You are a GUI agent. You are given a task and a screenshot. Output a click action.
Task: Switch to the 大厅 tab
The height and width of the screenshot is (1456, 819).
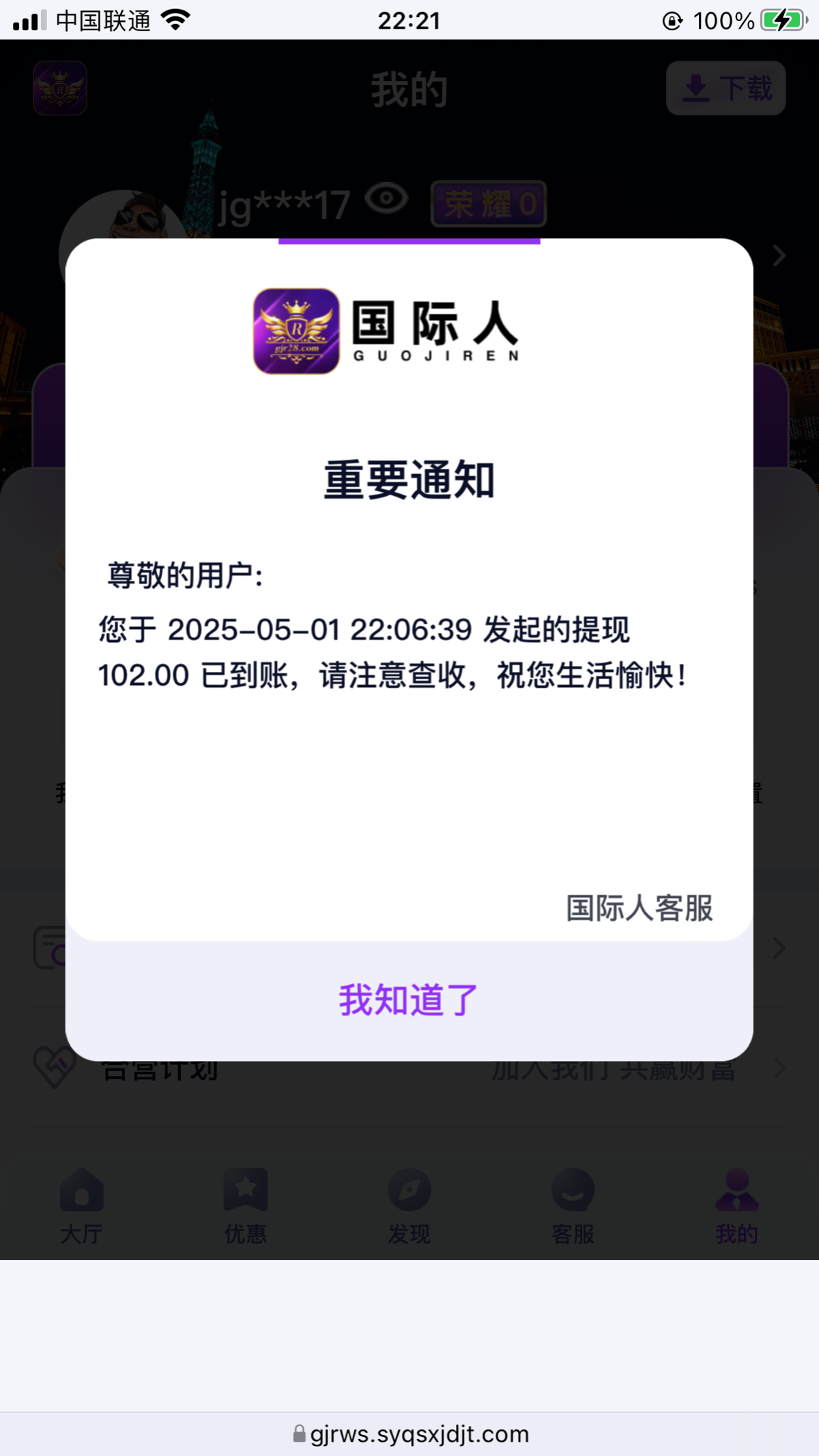(82, 1205)
